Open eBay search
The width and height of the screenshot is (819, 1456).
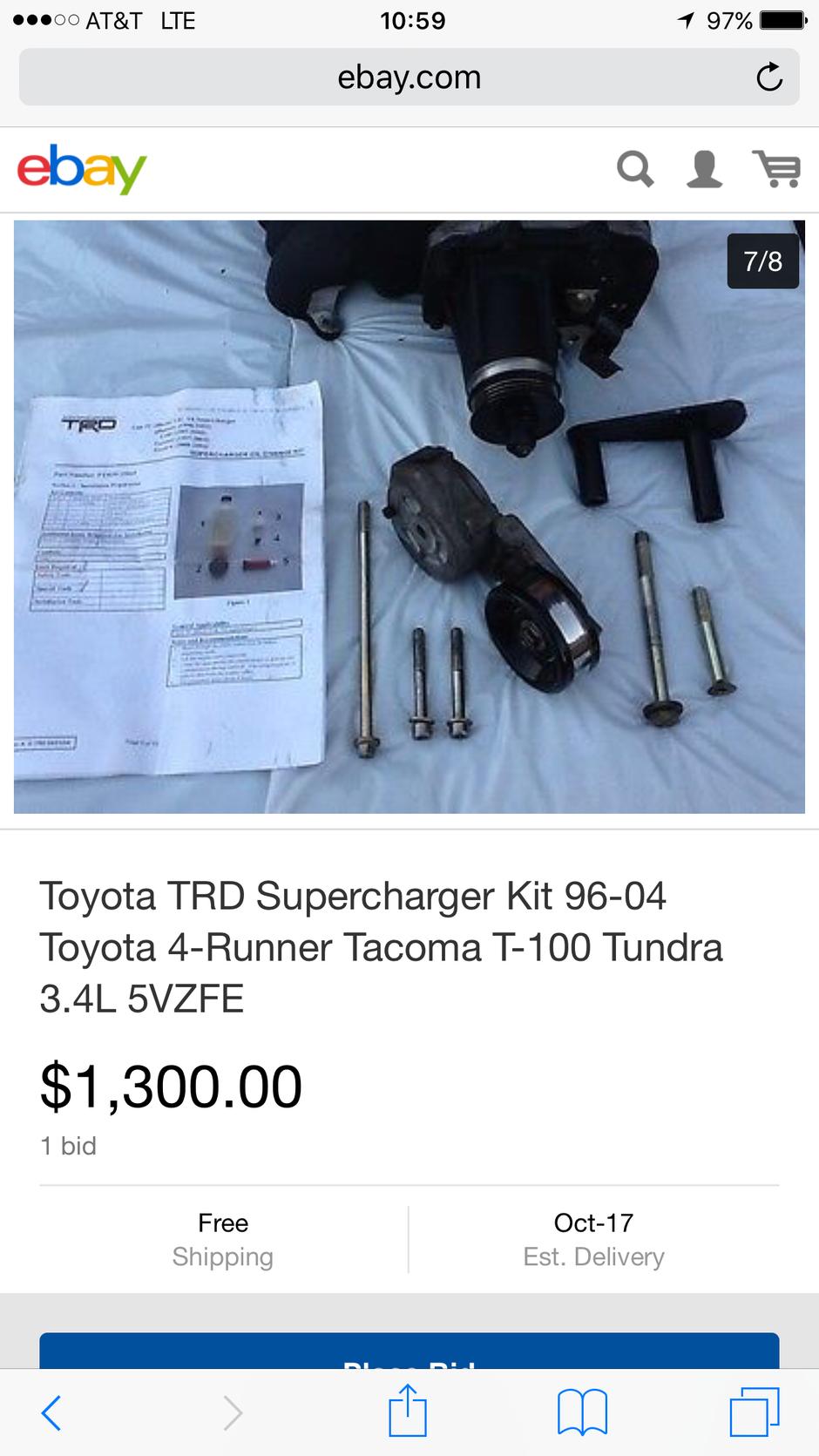(635, 169)
